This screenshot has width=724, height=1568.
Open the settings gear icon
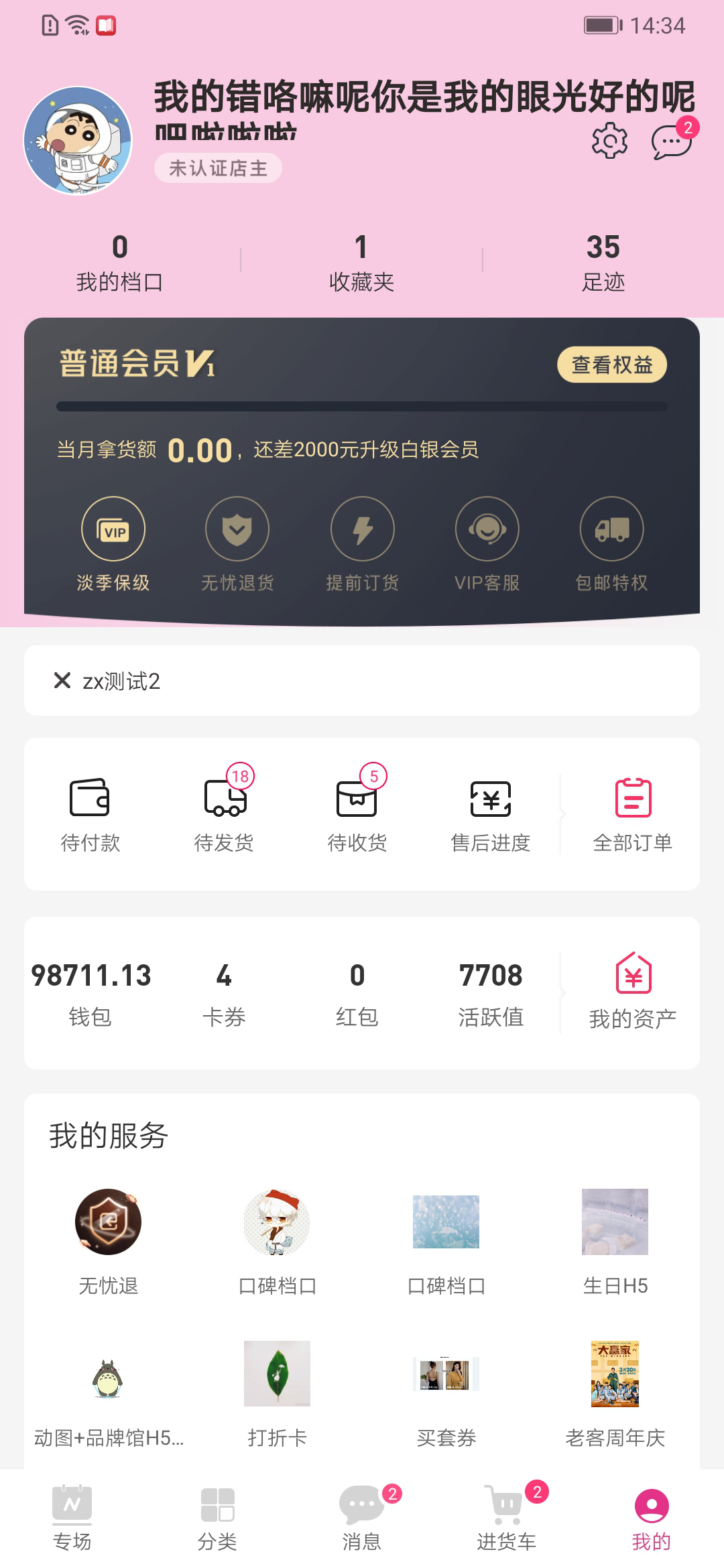[609, 141]
